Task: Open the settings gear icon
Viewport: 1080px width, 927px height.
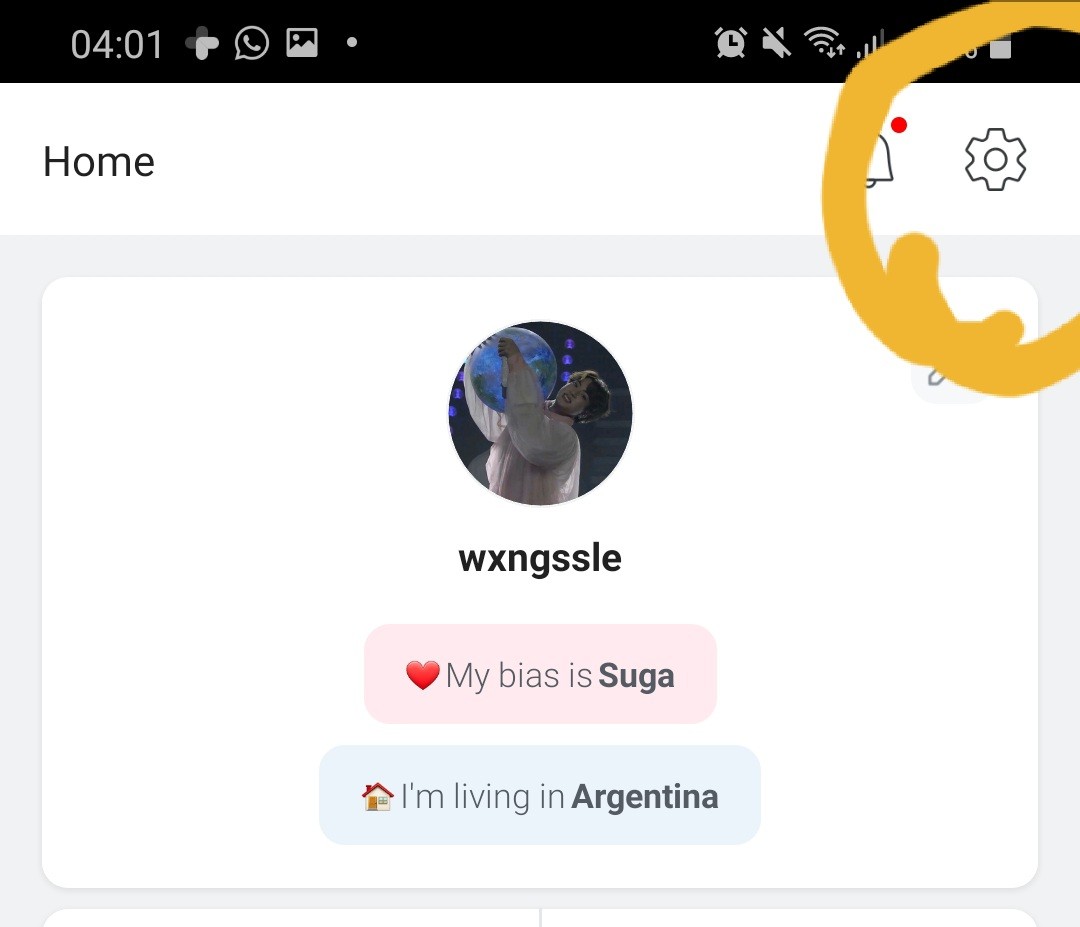Action: 995,159
